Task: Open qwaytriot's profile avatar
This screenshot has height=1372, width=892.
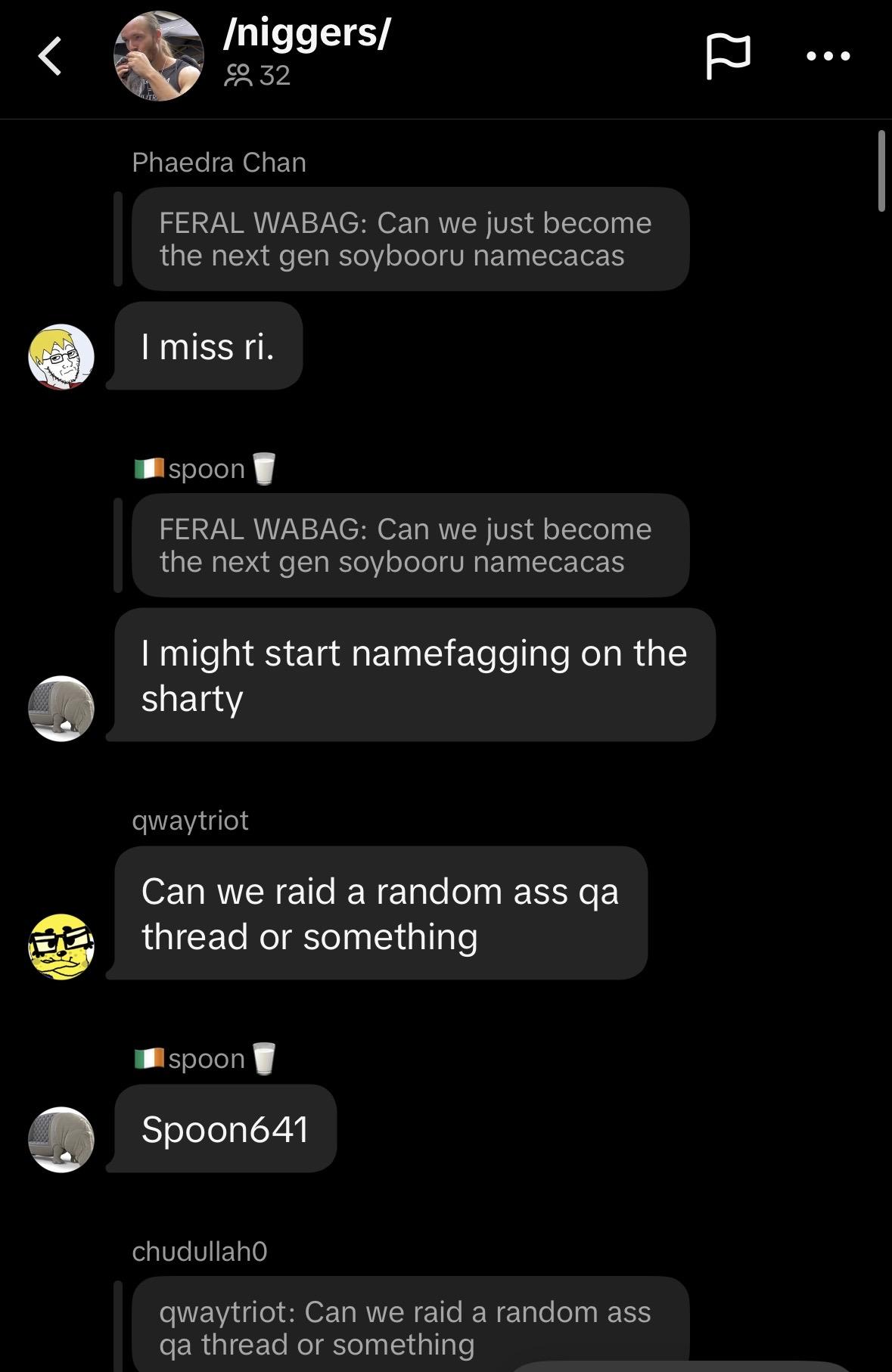Action: tap(61, 947)
